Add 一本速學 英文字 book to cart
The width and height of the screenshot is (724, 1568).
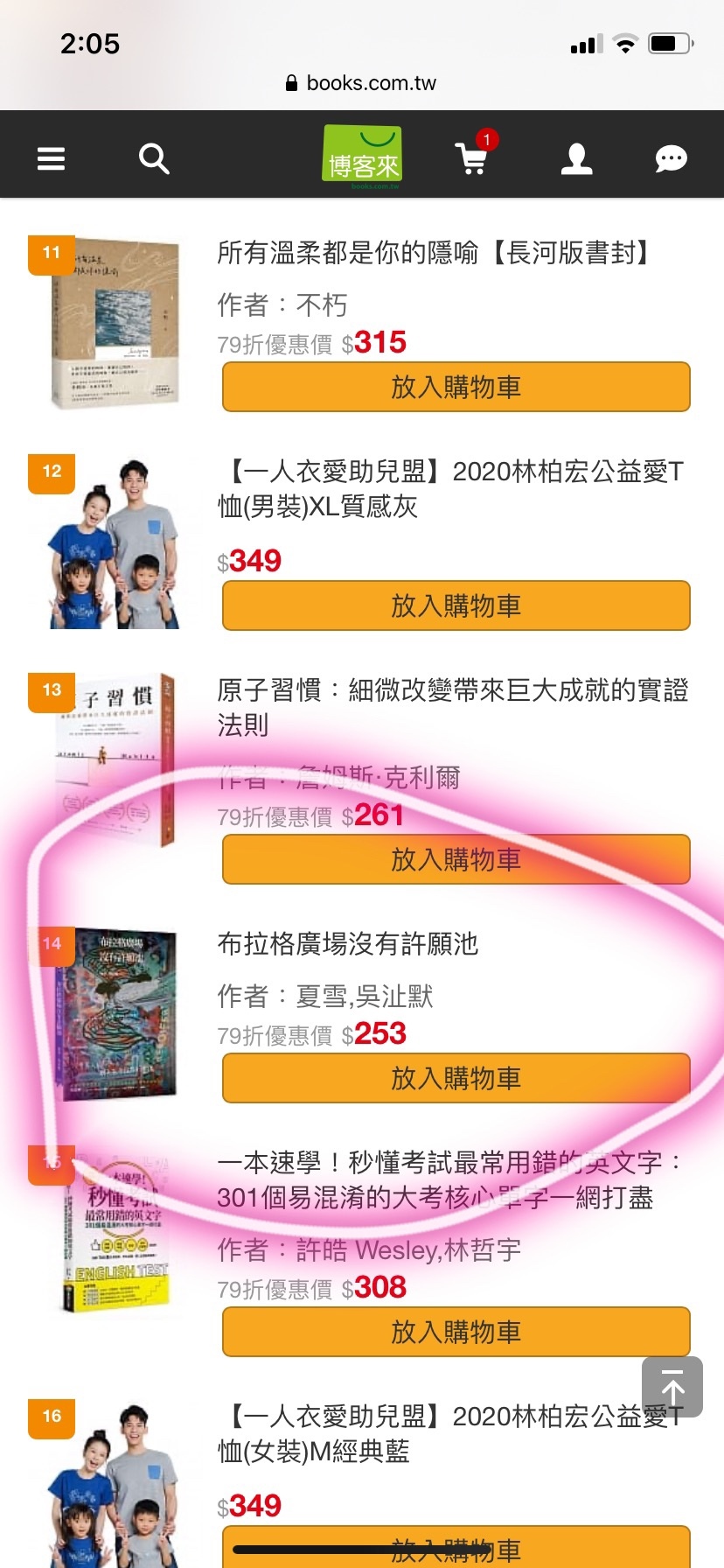pos(456,1332)
